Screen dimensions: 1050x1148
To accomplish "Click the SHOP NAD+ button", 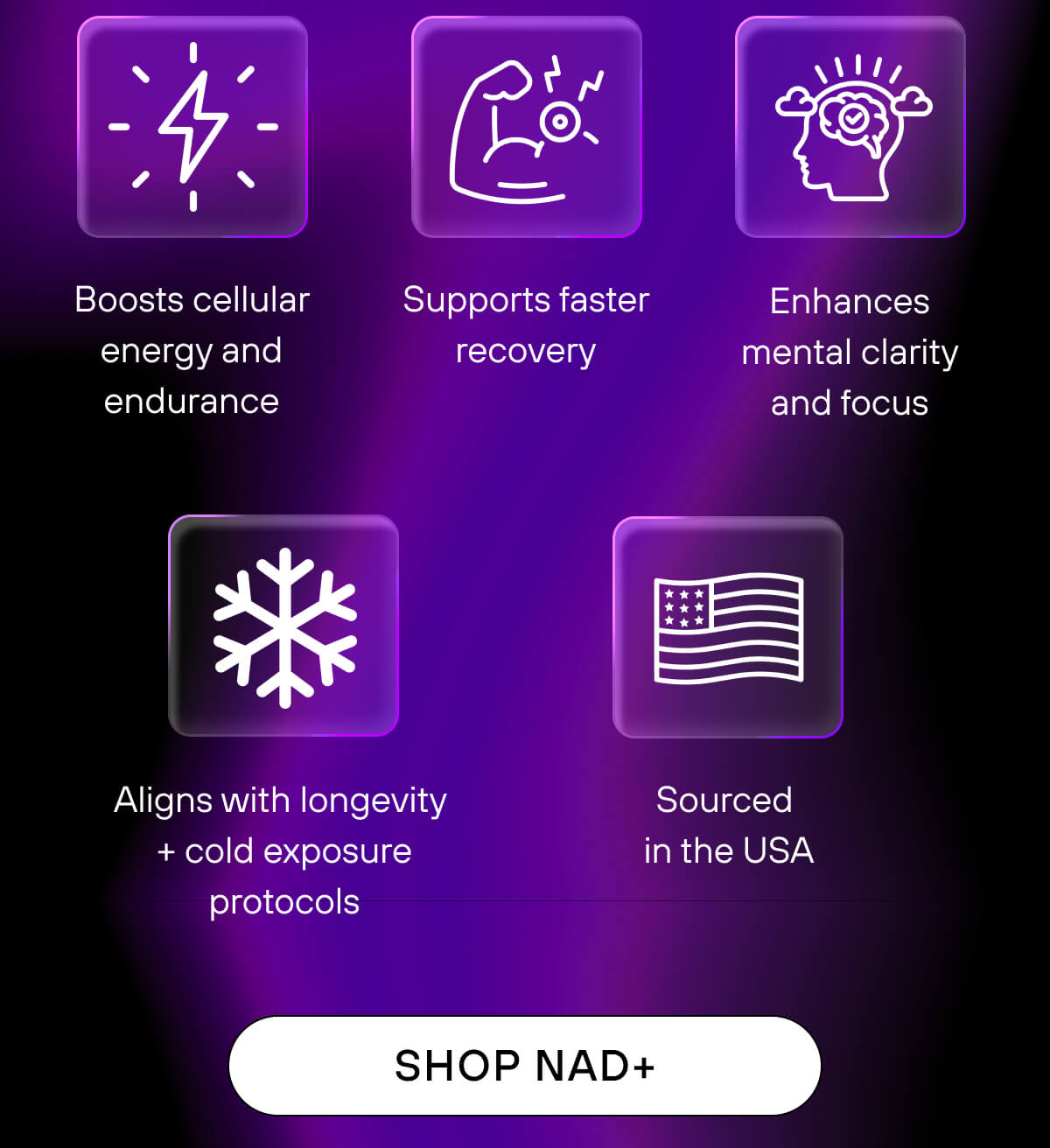I will 525,1065.
